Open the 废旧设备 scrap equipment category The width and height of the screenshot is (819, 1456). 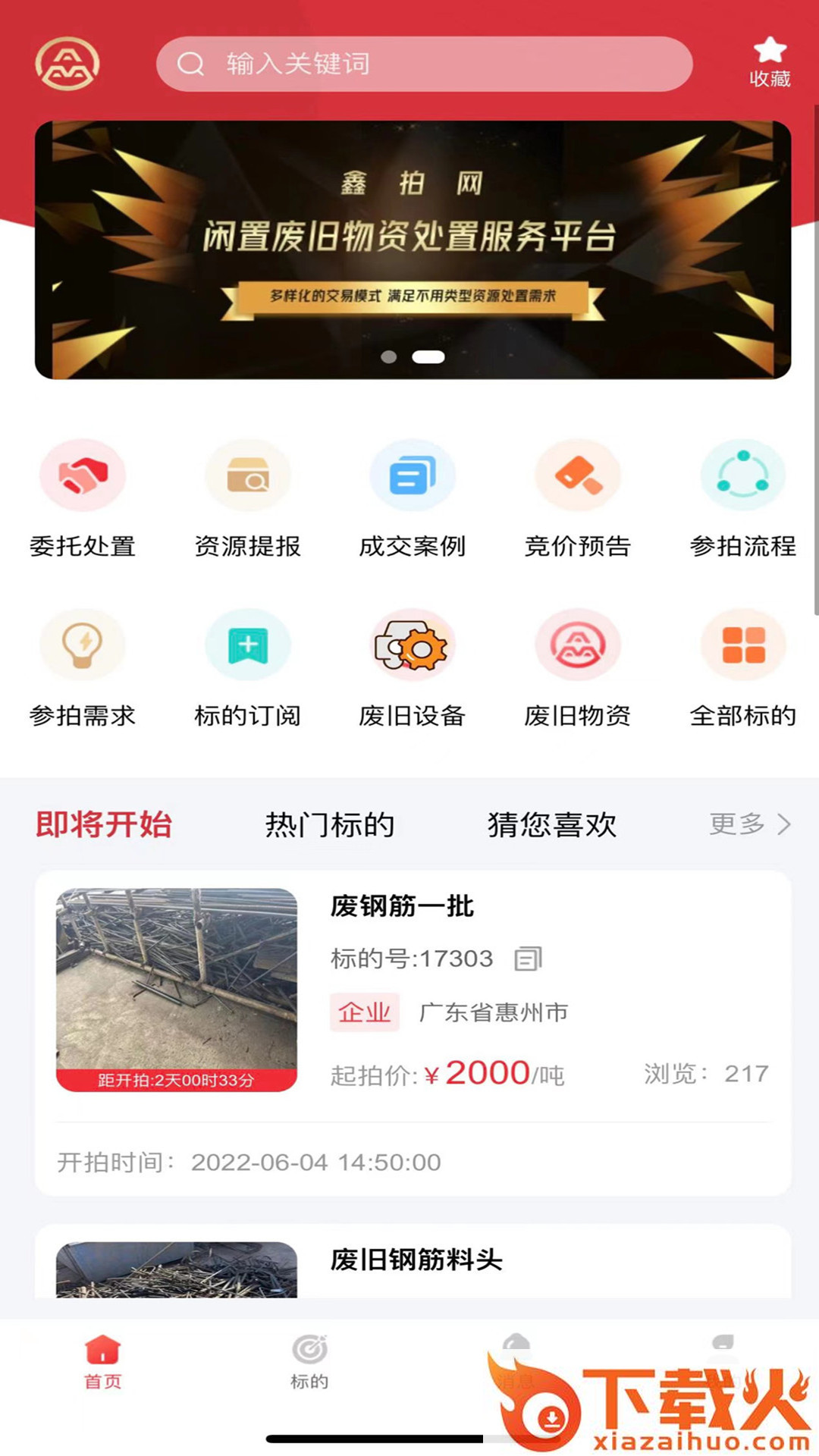tap(413, 666)
